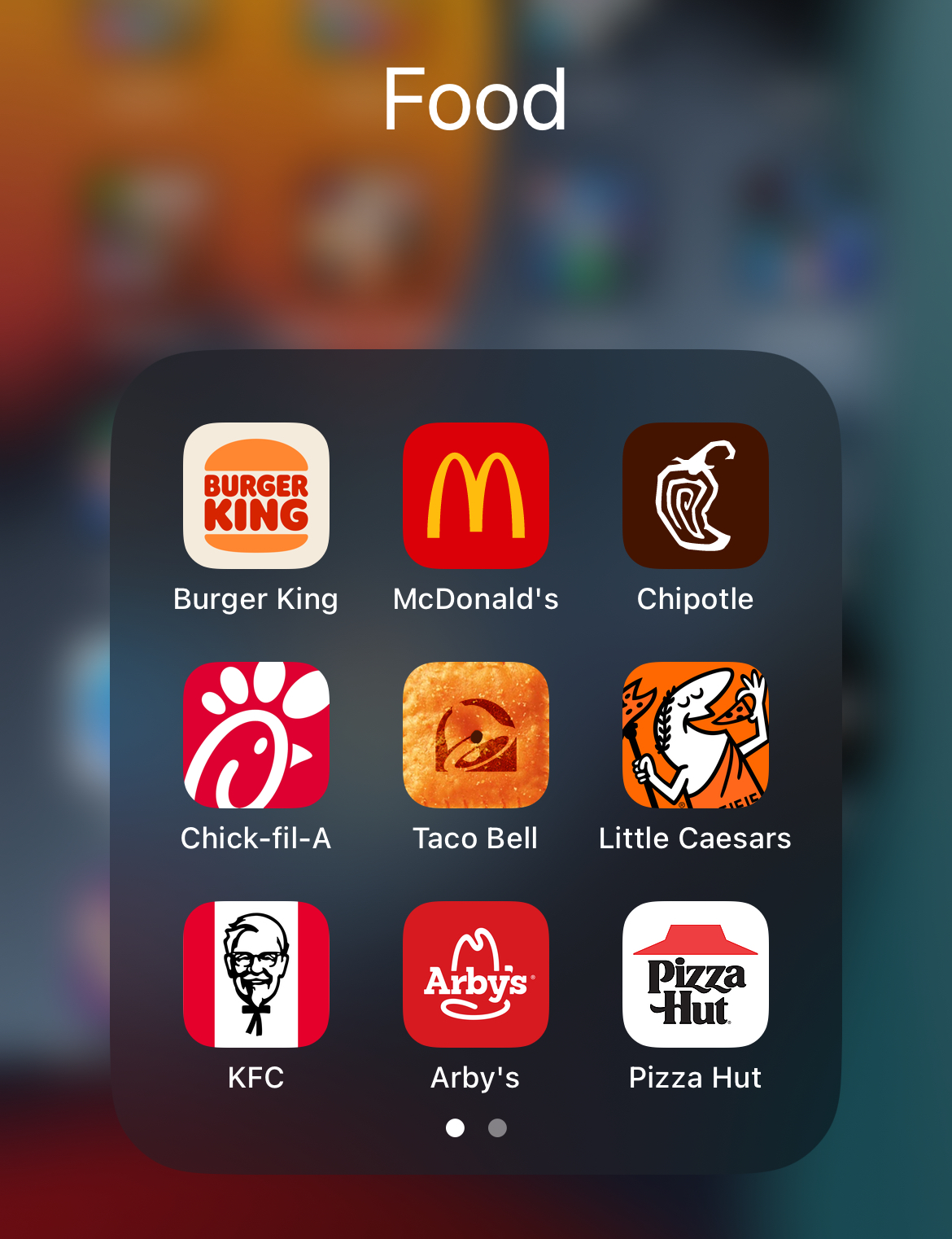Open the Burger King app
This screenshot has width=952, height=1239.
click(256, 495)
